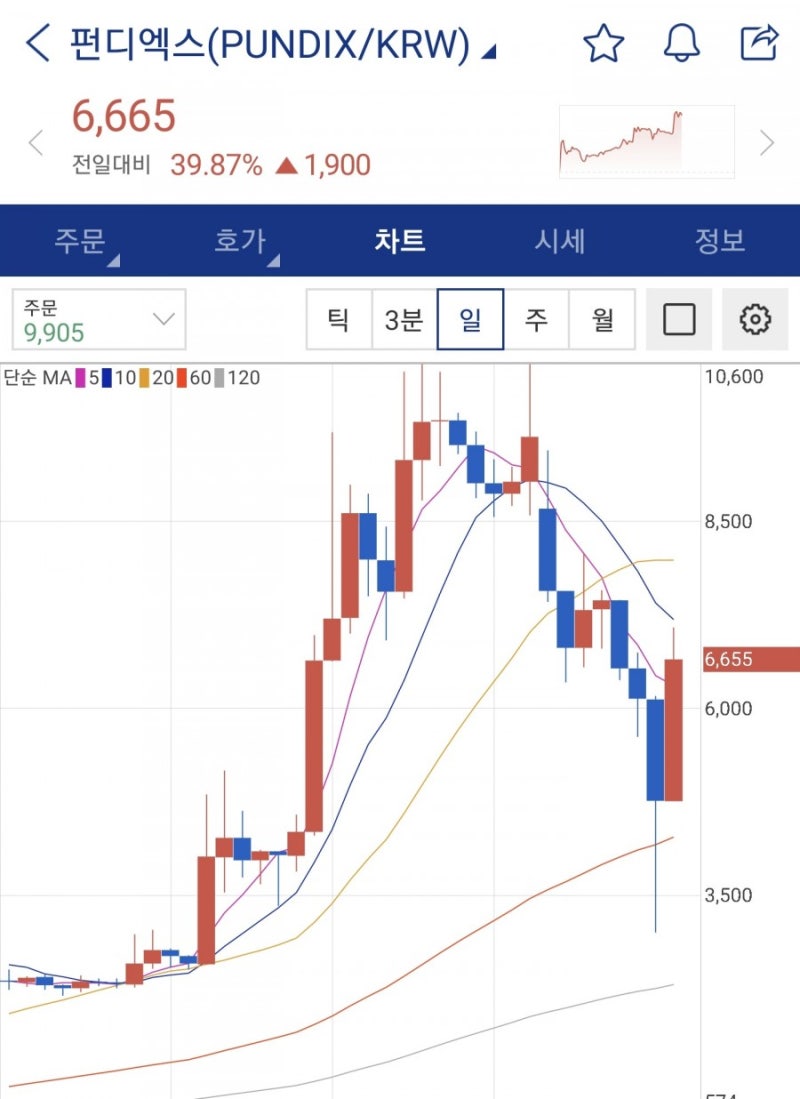800x1099 pixels.
Task: Tap the share icon
Action: 760,42
